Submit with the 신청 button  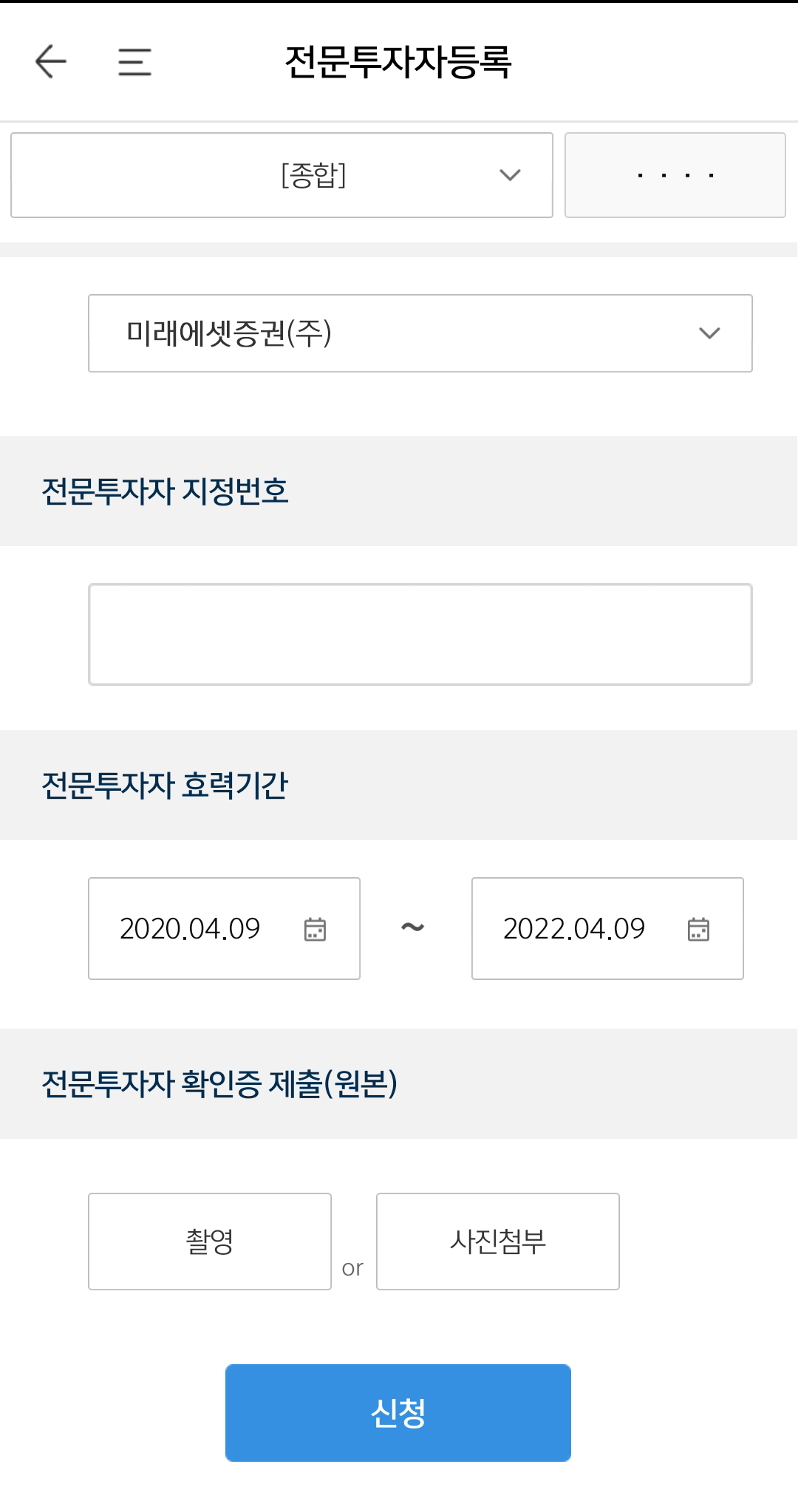coord(398,1413)
